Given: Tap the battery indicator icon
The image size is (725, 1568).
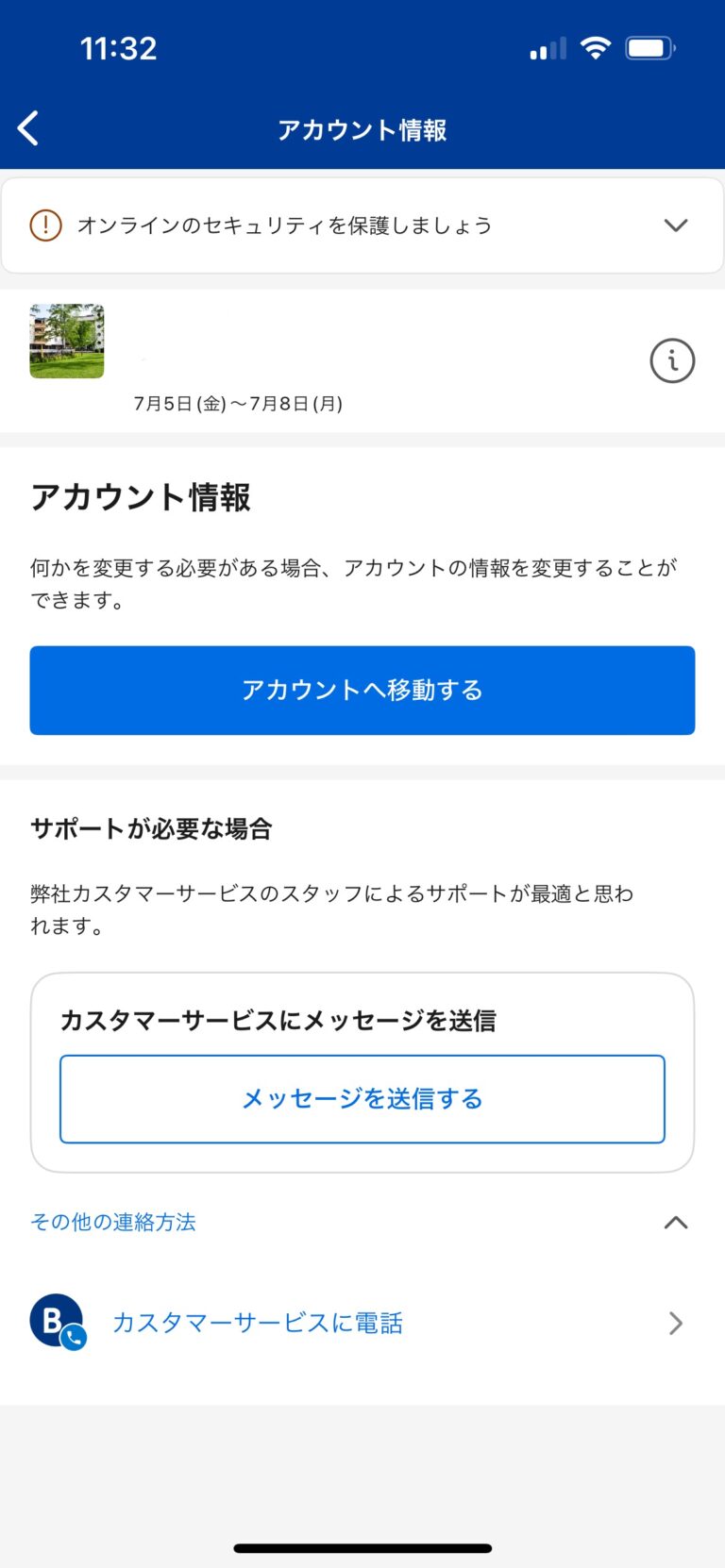Looking at the screenshot, I should pos(649,46).
